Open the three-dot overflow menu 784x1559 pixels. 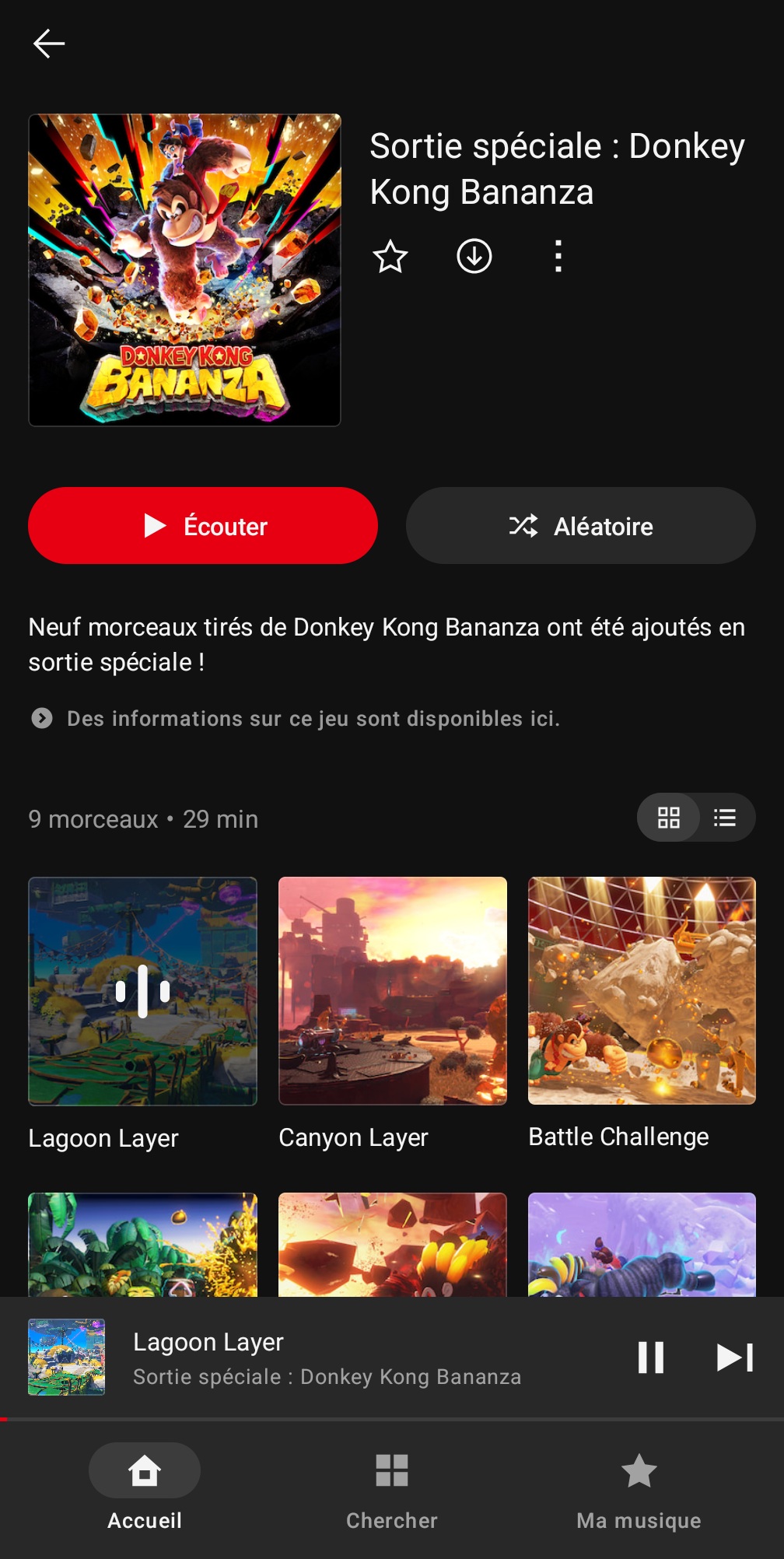tap(558, 257)
